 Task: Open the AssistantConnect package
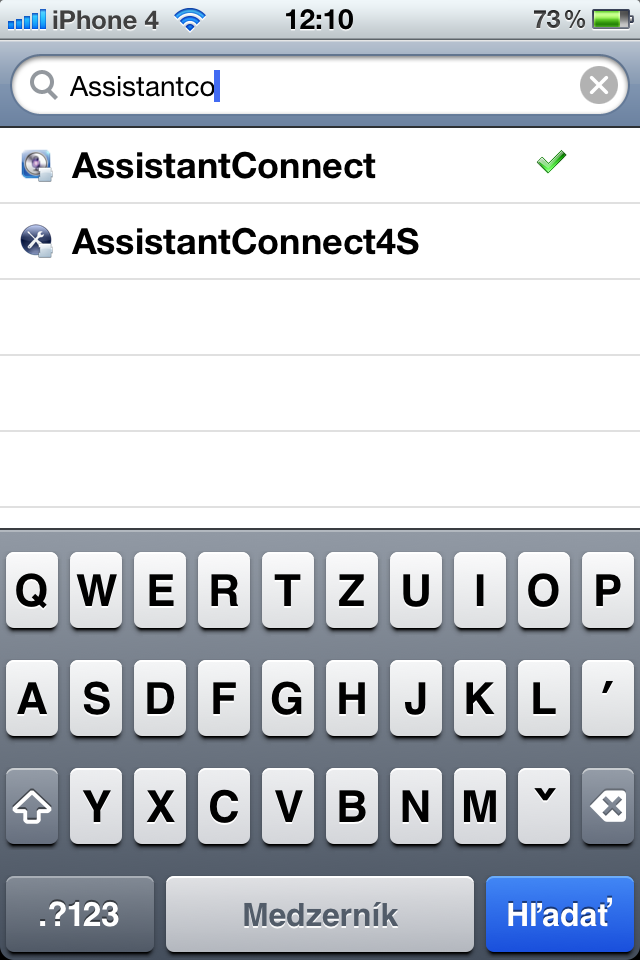(x=224, y=165)
